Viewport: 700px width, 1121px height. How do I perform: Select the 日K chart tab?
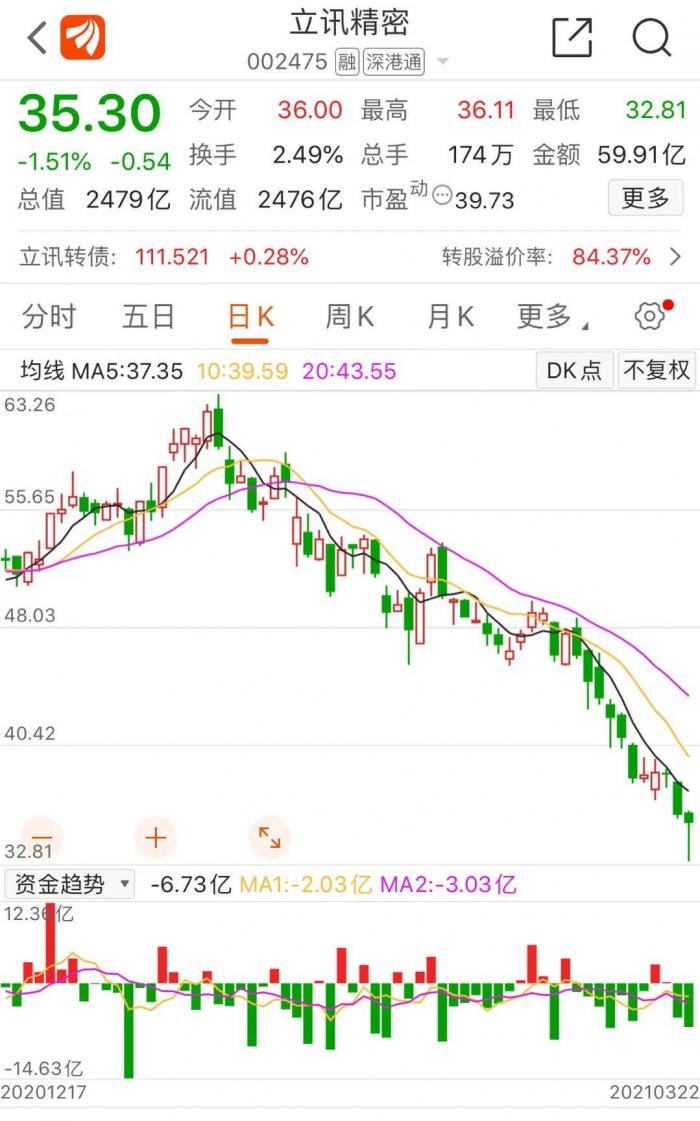click(x=250, y=317)
